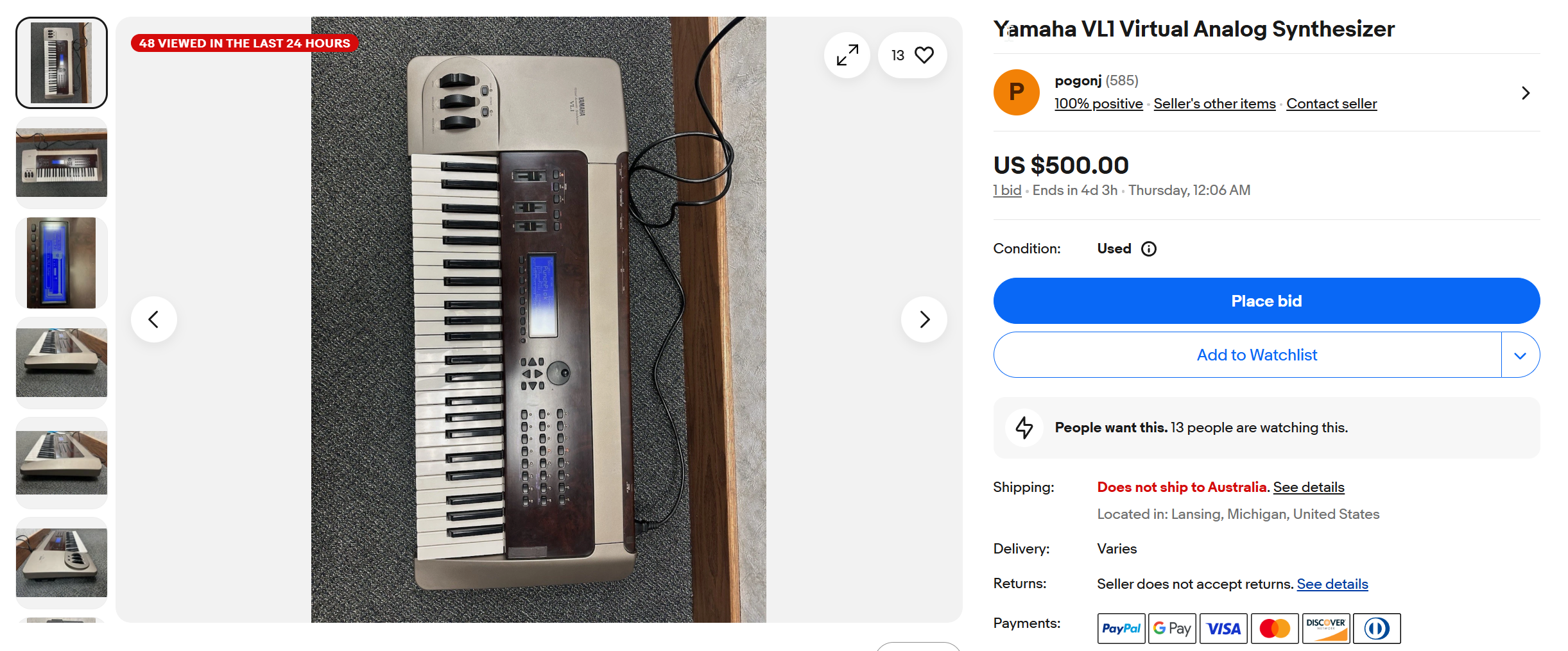Viewport: 1568px width, 651px height.
Task: See details for returns policy
Action: coord(1332,584)
